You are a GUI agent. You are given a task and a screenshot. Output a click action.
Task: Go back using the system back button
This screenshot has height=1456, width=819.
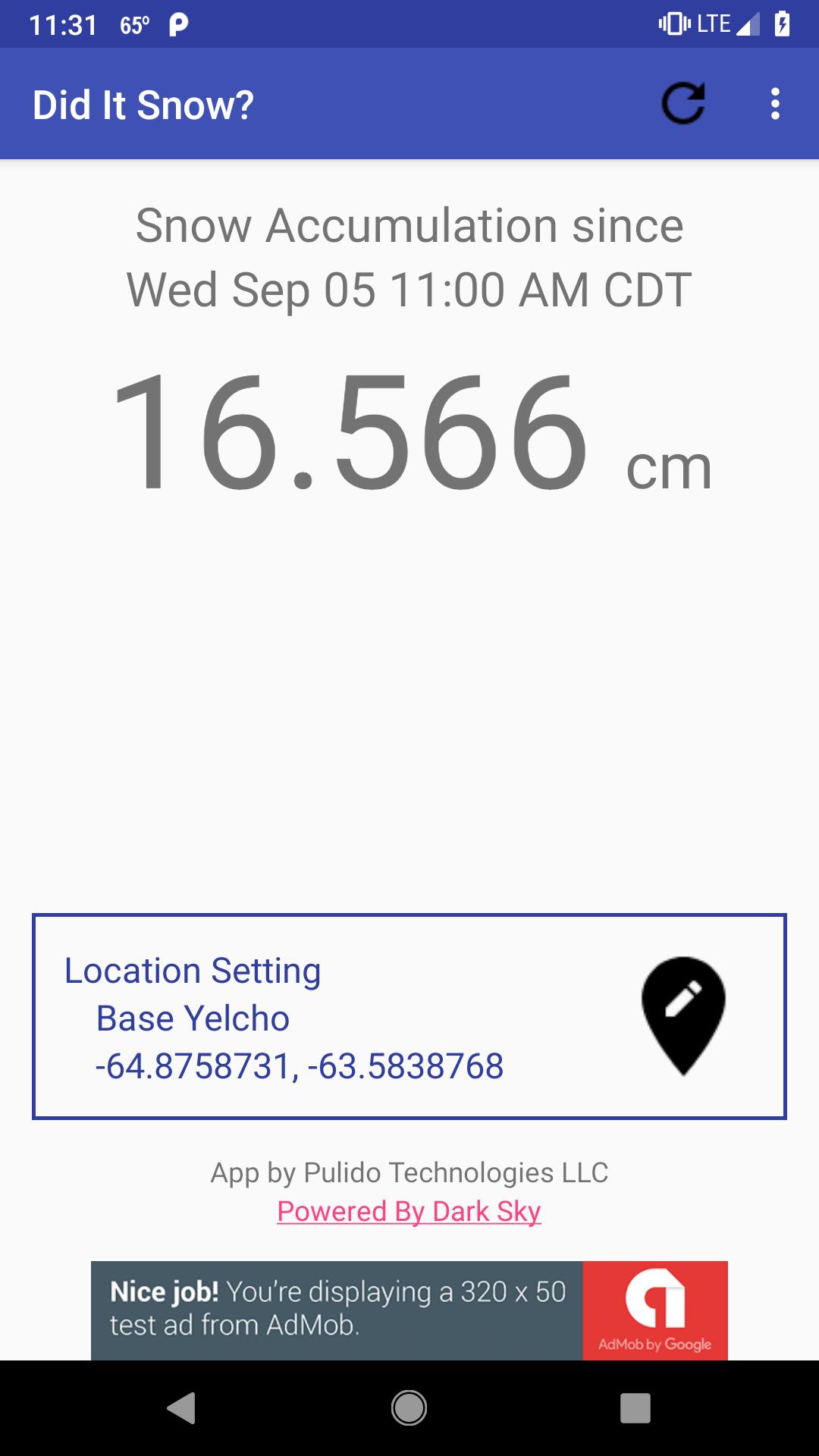click(x=181, y=1408)
